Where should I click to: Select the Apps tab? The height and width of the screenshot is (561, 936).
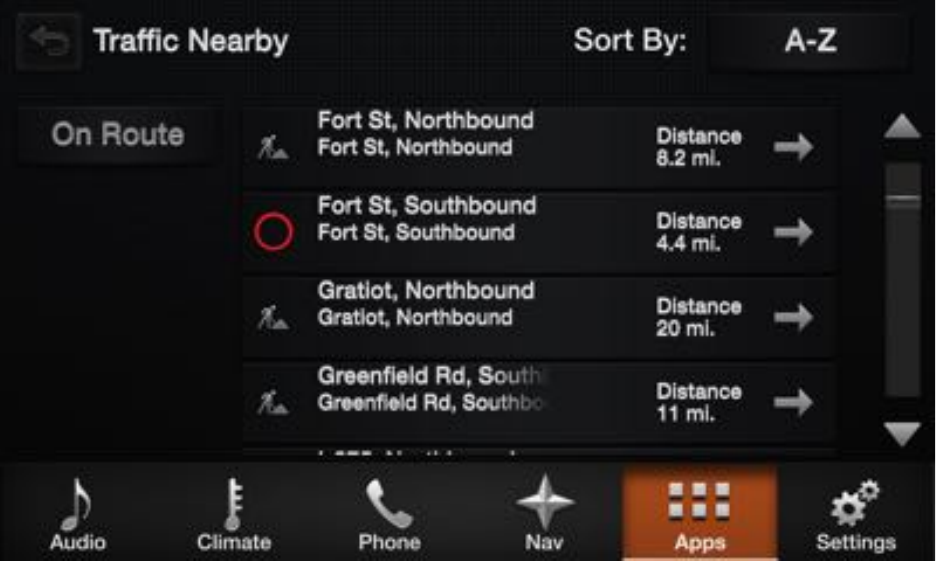pyautogui.click(x=700, y=514)
